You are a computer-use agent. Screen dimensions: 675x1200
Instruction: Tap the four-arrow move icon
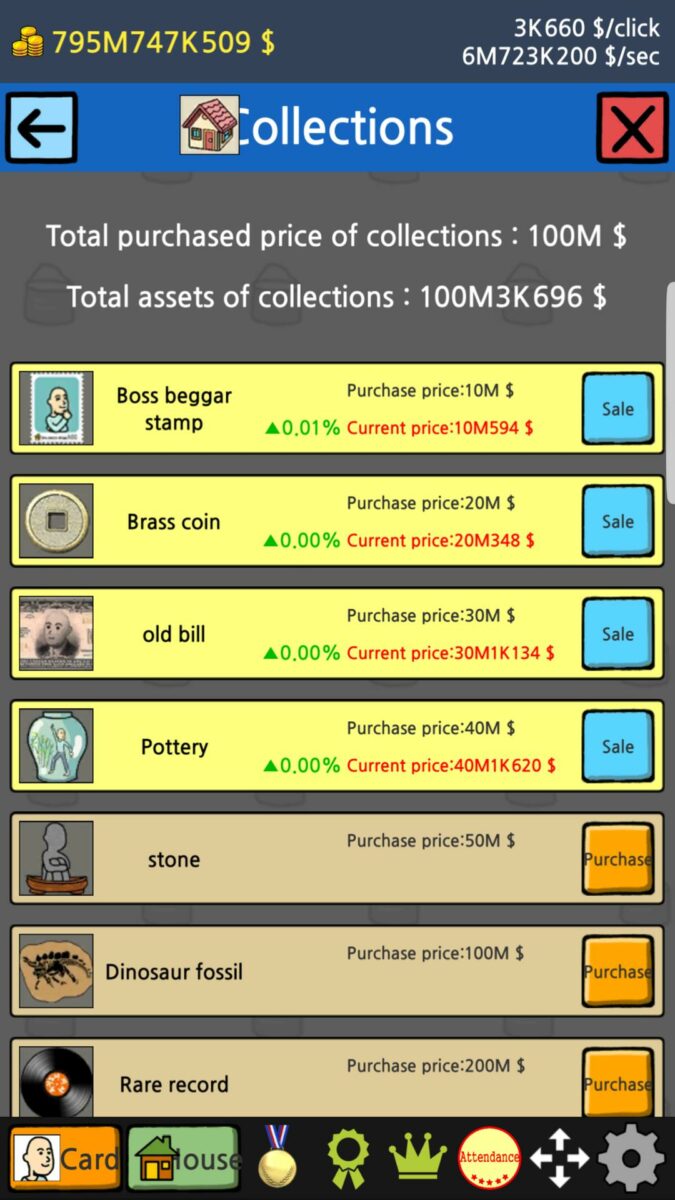coord(559,1159)
